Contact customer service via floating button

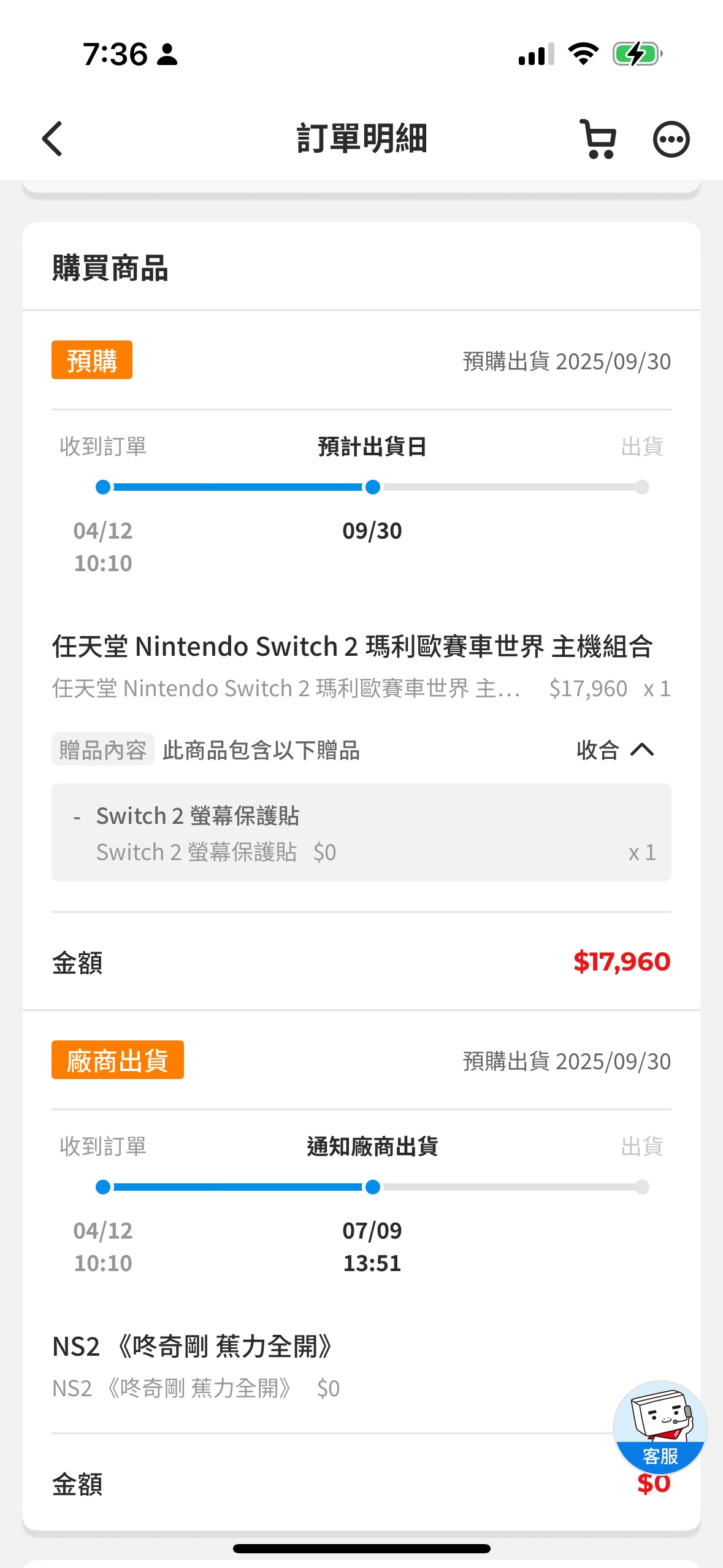tap(660, 1428)
